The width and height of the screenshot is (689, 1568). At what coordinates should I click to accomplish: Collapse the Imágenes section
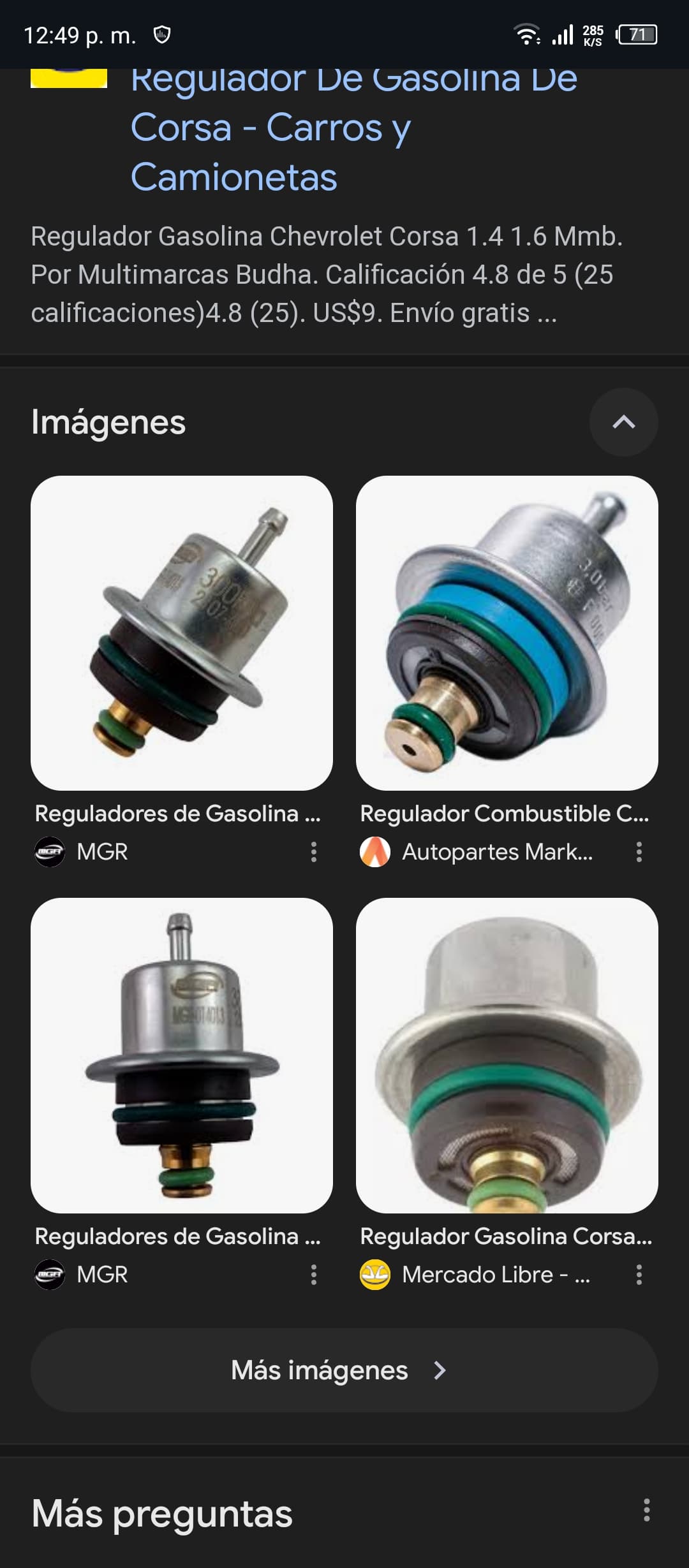tap(623, 421)
